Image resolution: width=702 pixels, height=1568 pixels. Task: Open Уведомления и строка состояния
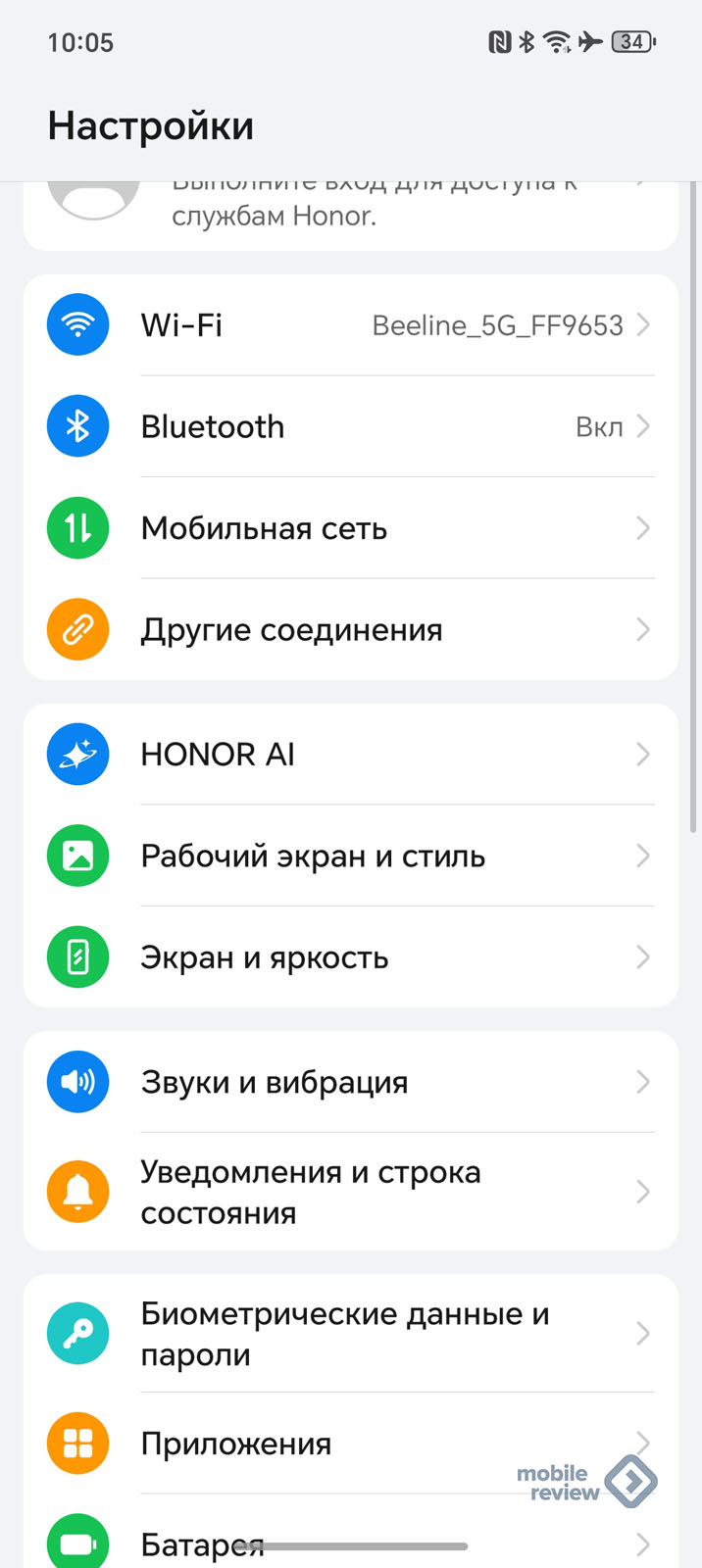350,1193
